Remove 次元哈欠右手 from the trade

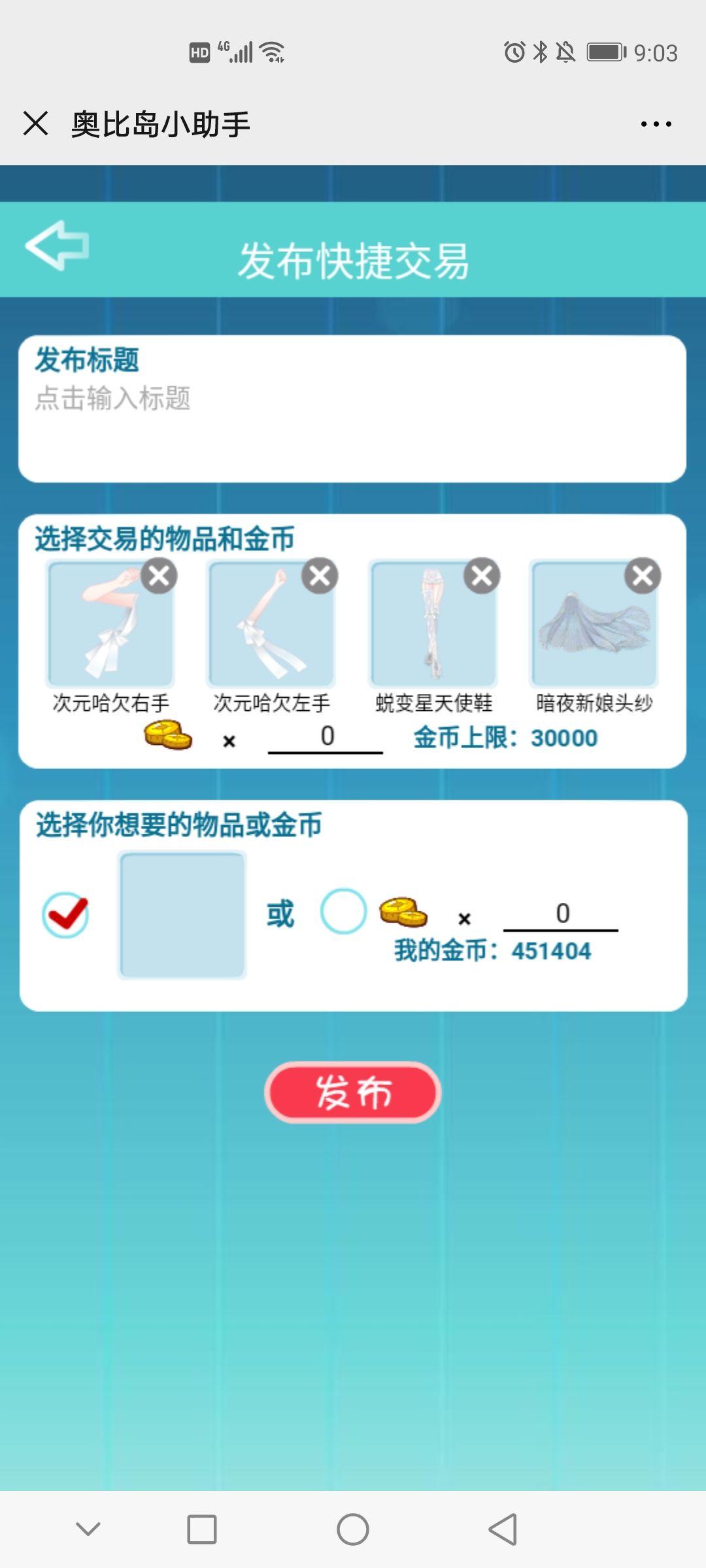pyautogui.click(x=159, y=576)
